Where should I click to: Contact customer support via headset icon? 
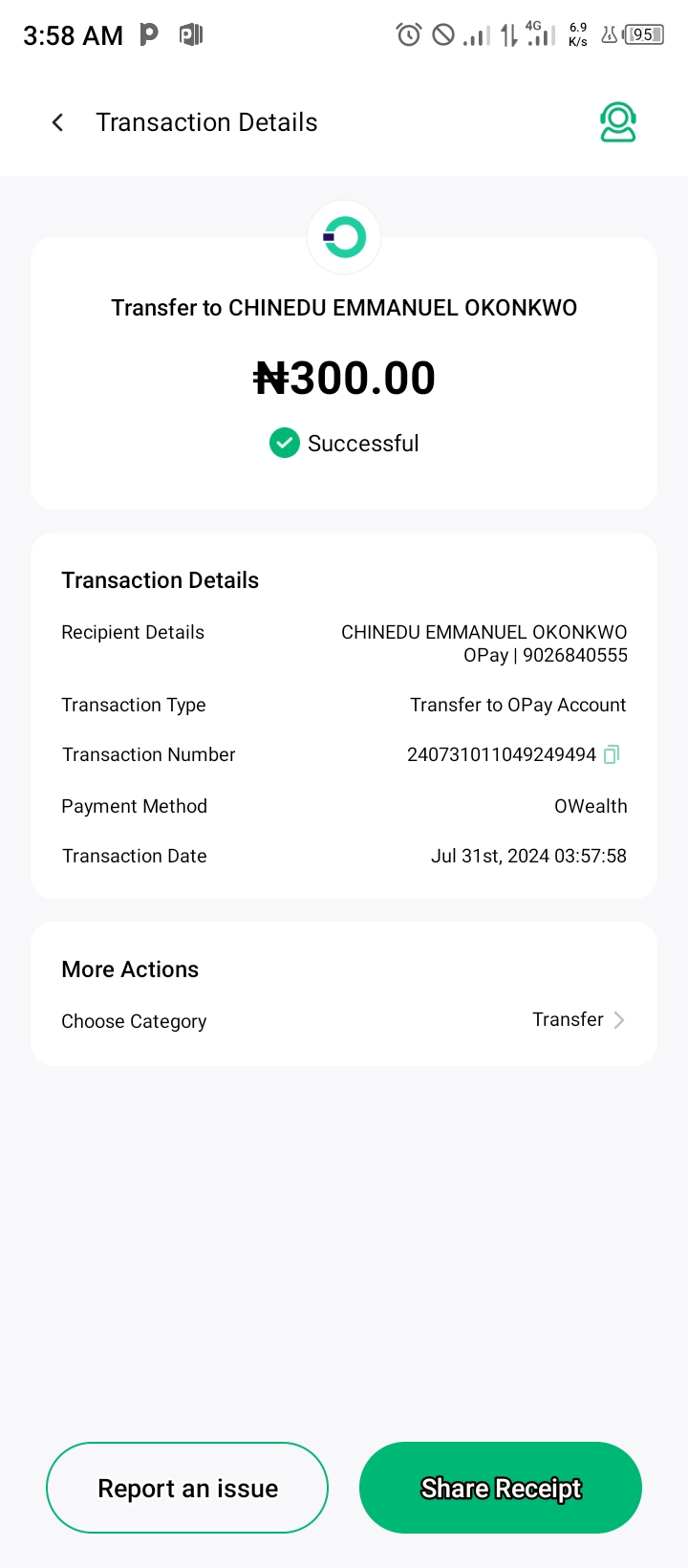coord(617,122)
